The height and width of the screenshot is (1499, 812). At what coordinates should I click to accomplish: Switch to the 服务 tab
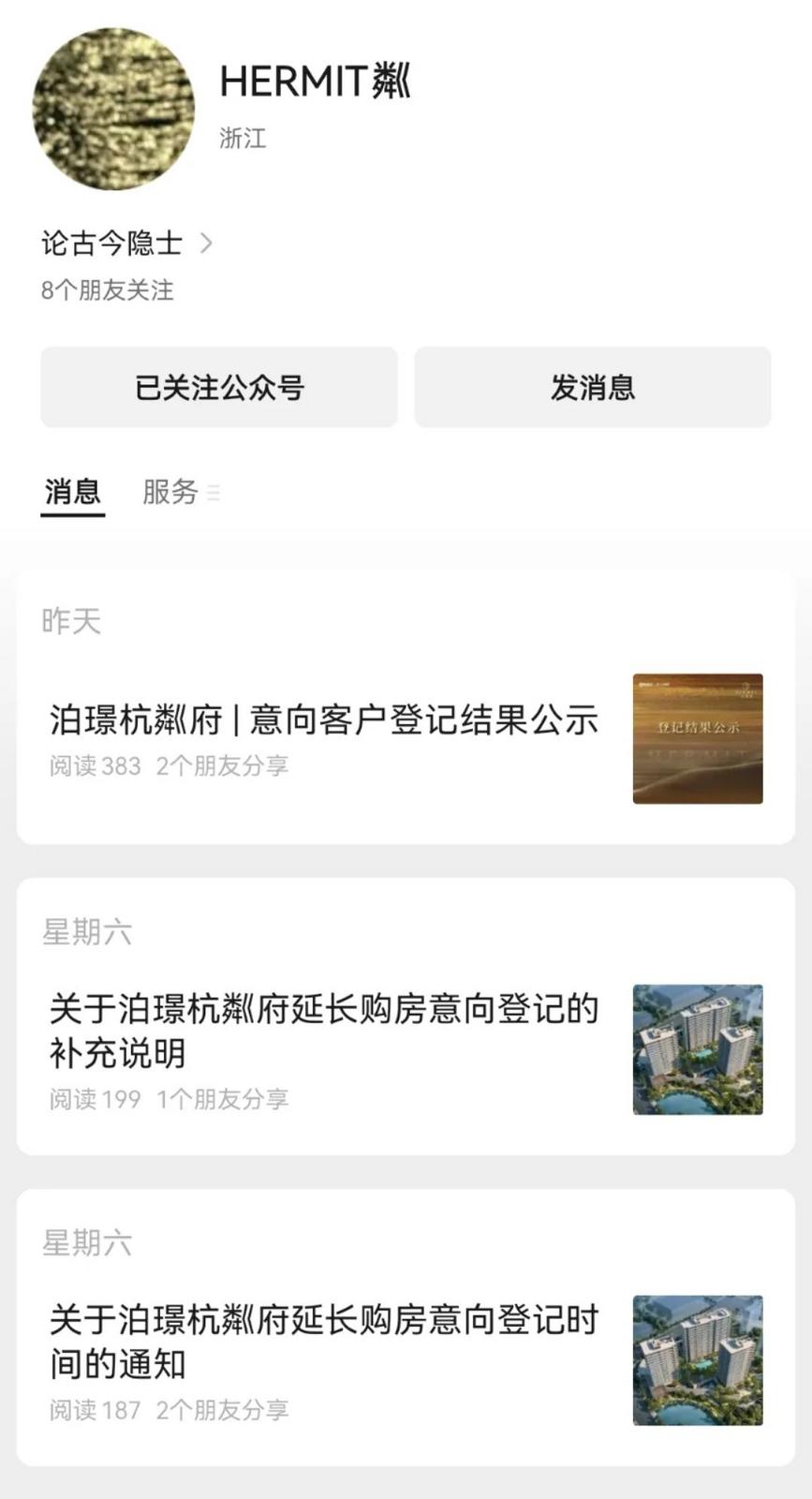point(170,492)
